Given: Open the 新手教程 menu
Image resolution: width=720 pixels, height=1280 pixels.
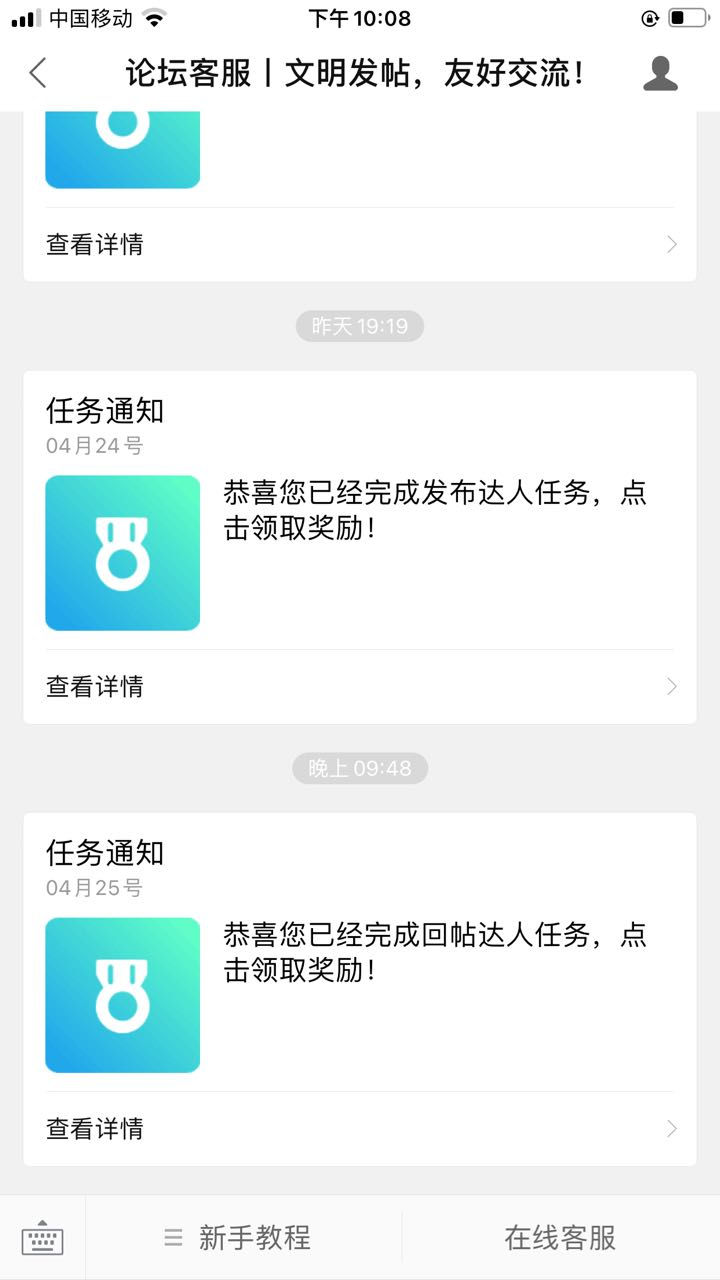Looking at the screenshot, I should tap(238, 1238).
